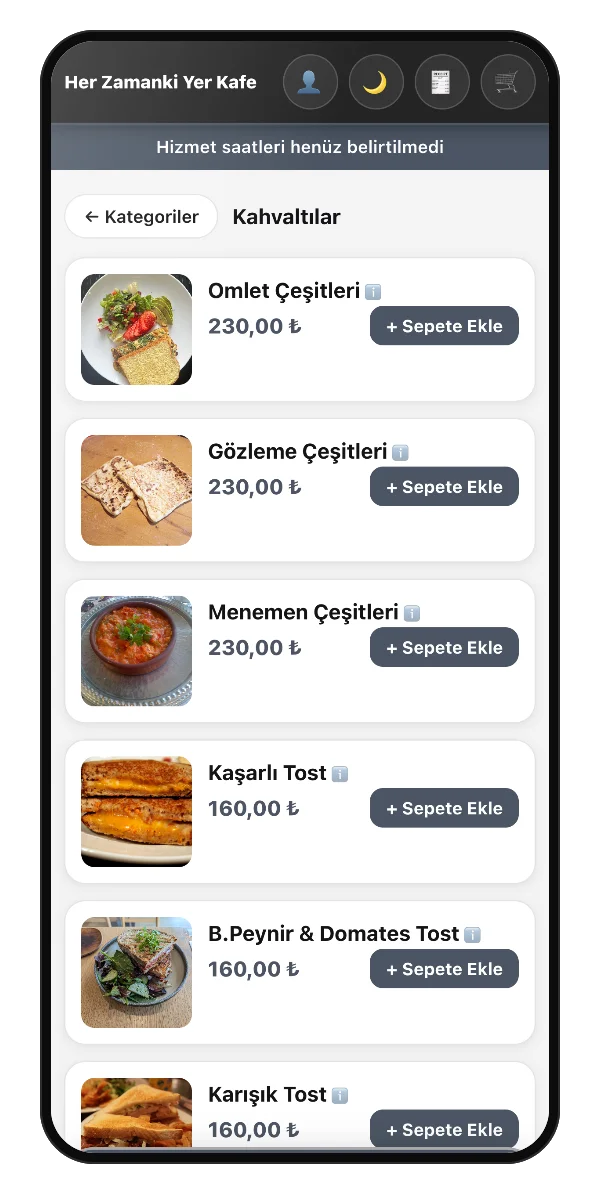This screenshot has height=1200, width=600.
Task: Go back to Kategoriler
Action: tap(141, 217)
